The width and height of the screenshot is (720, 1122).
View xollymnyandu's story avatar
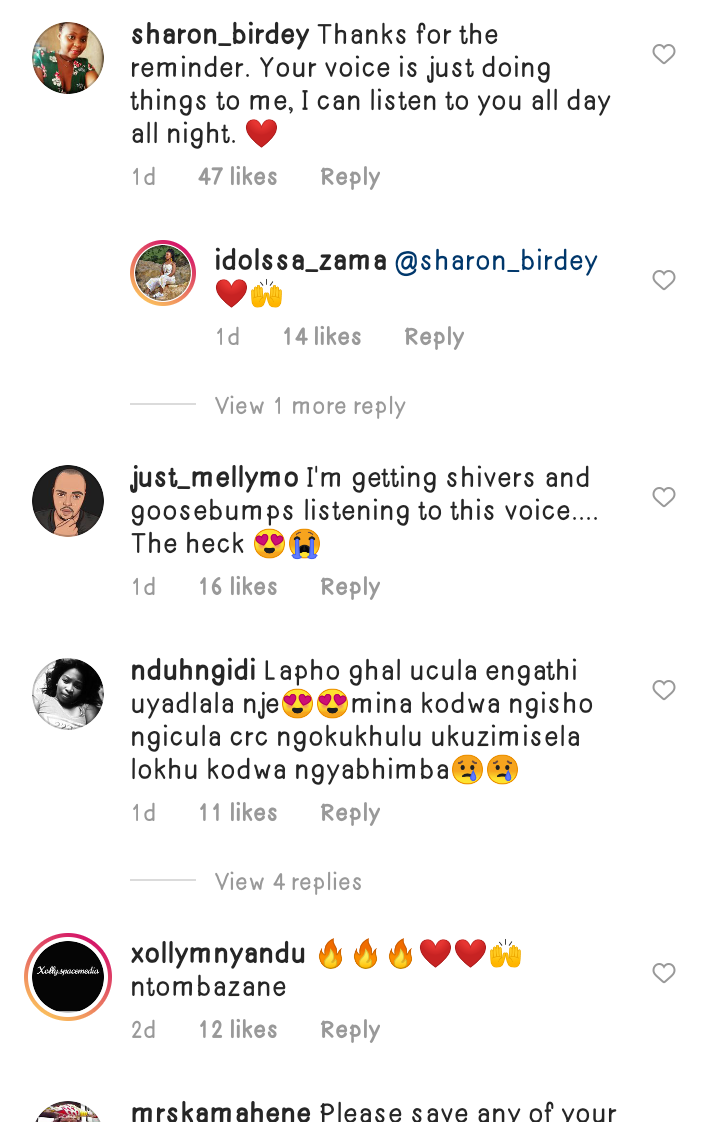point(68,977)
